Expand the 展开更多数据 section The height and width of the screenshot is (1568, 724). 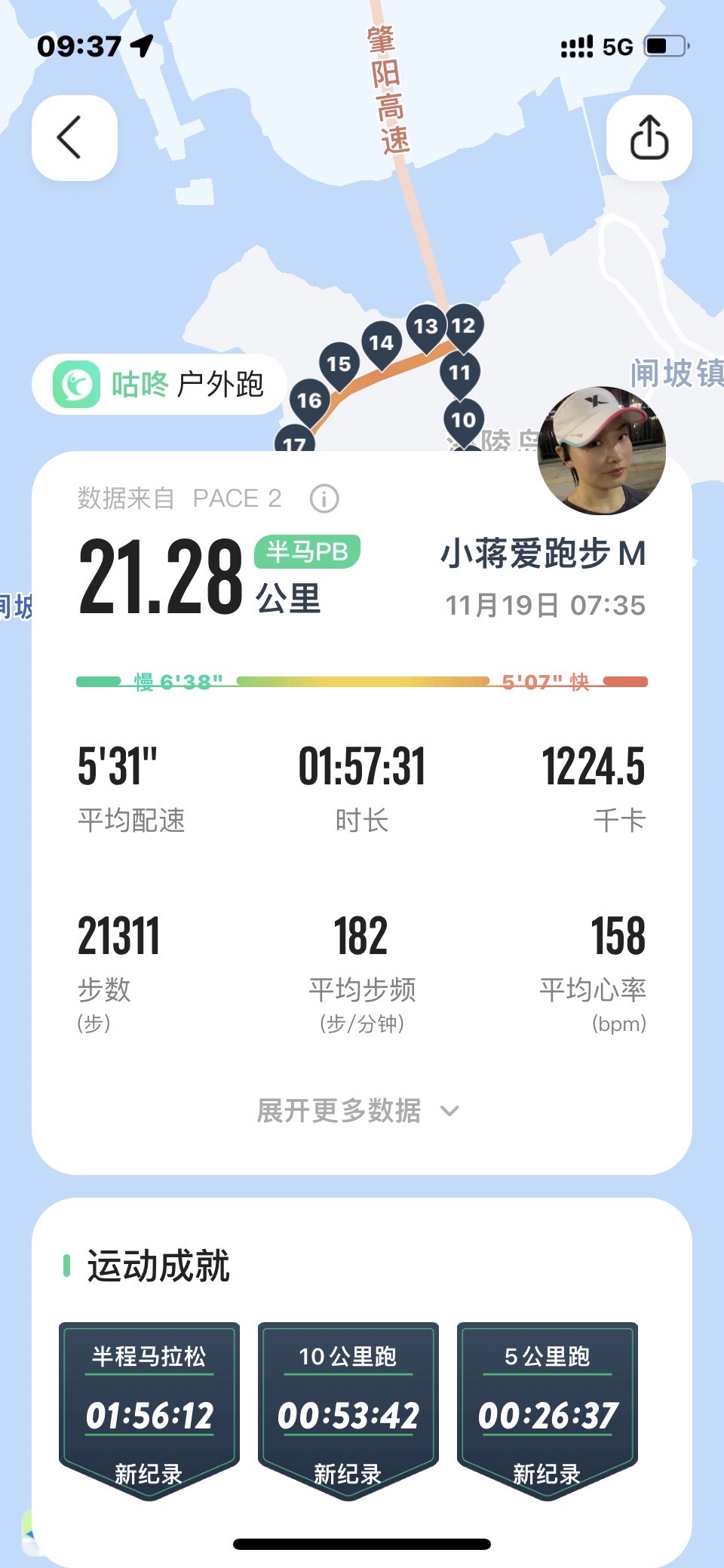click(338, 1111)
